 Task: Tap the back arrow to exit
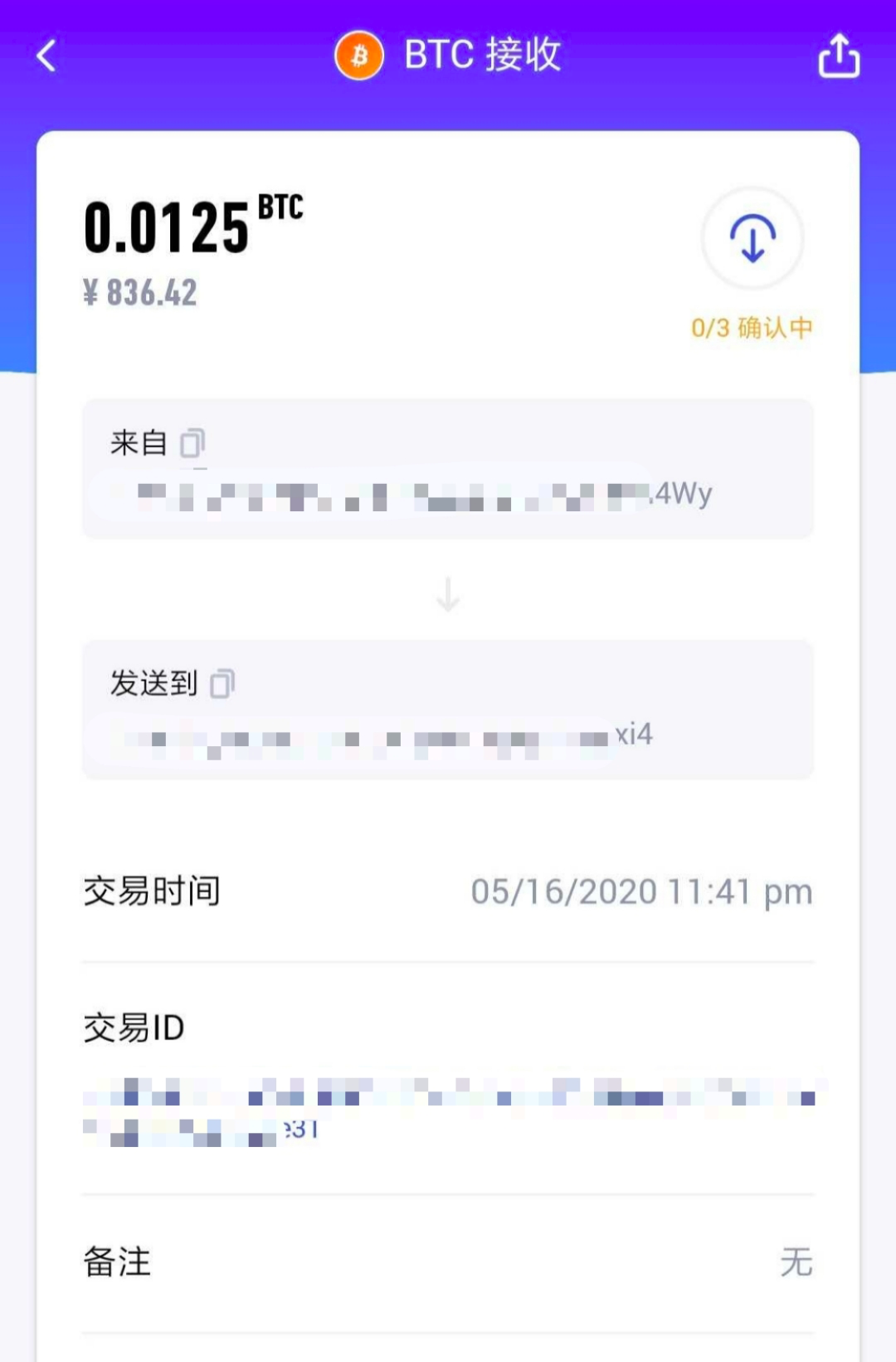tap(46, 56)
